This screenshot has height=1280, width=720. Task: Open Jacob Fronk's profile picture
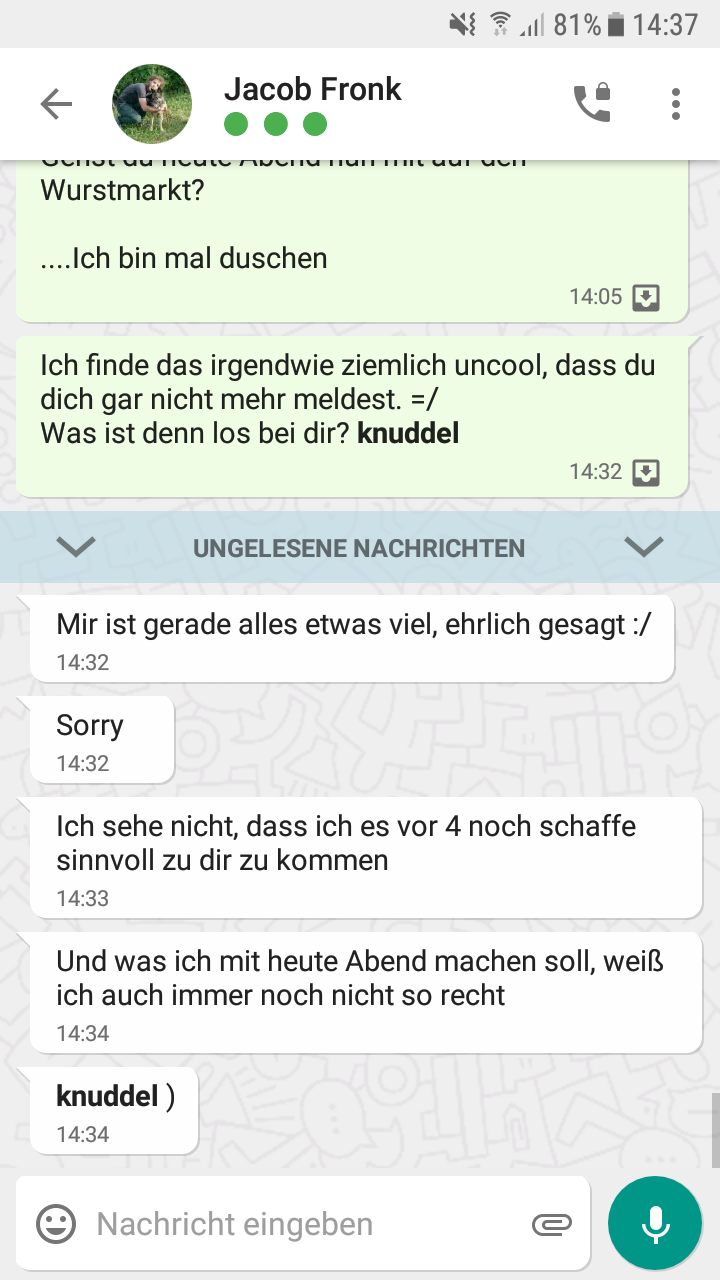point(152,104)
